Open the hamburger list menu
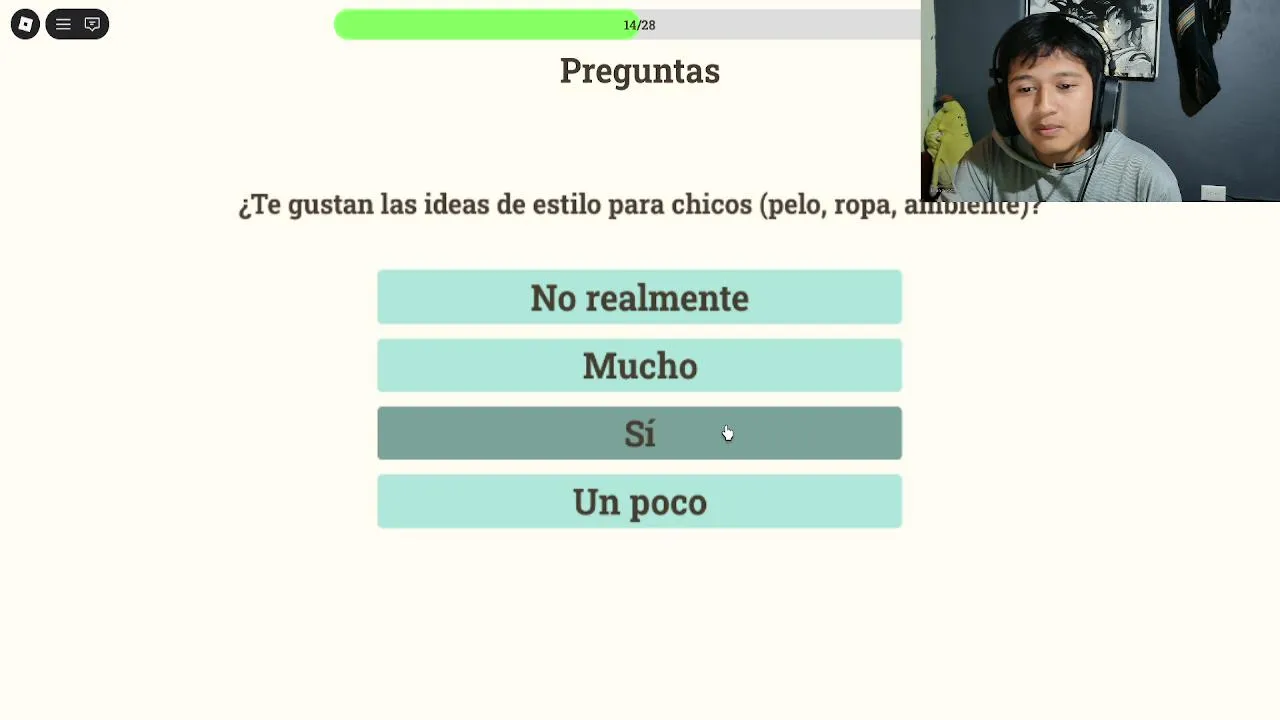The height and width of the screenshot is (720, 1280). pyautogui.click(x=63, y=24)
